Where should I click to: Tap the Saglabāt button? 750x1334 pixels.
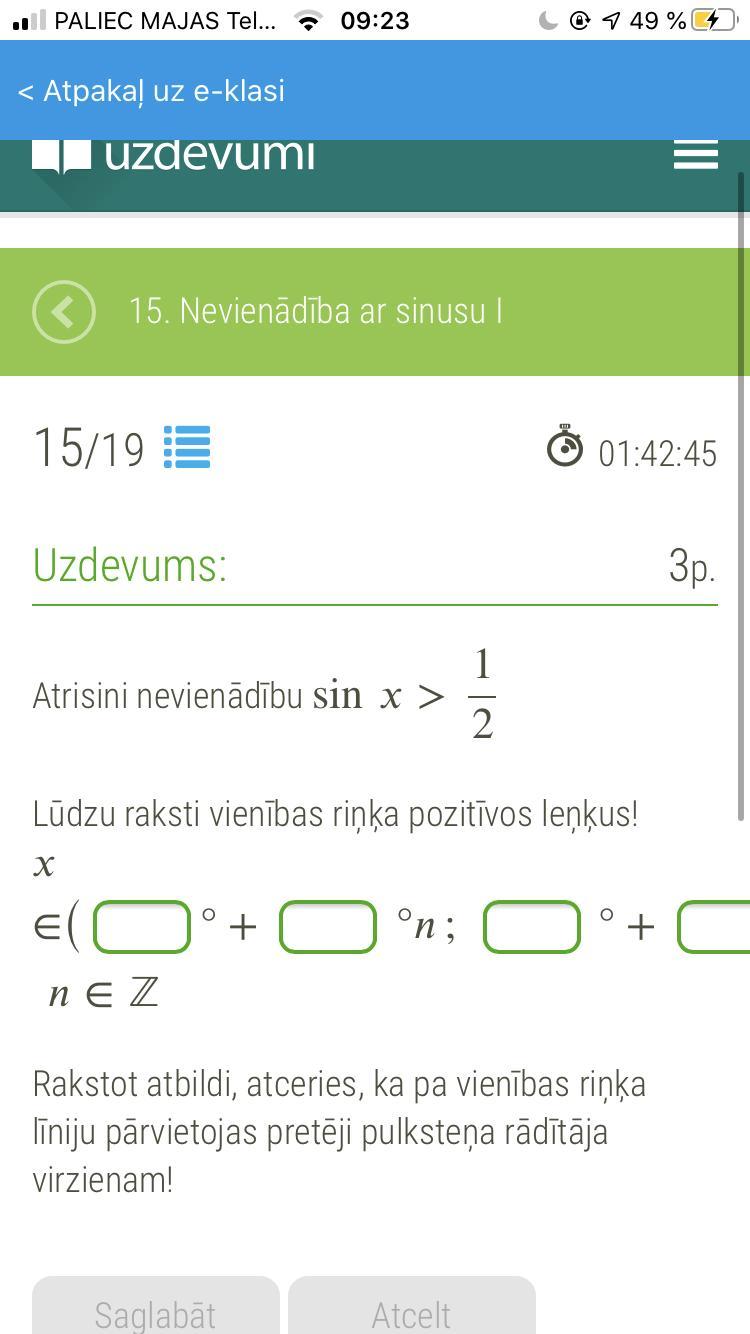pos(155,1308)
